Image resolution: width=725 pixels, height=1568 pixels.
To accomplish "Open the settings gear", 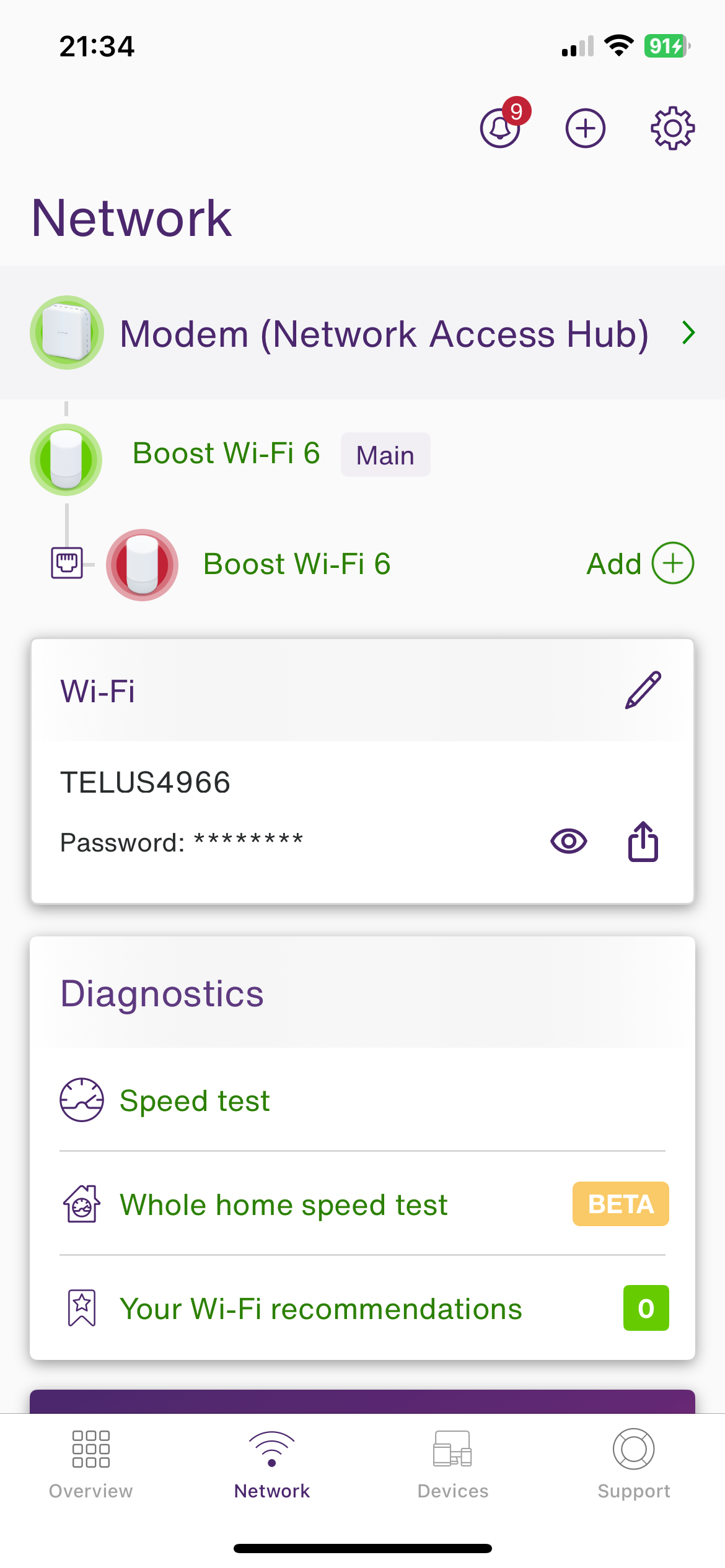I will click(x=672, y=128).
